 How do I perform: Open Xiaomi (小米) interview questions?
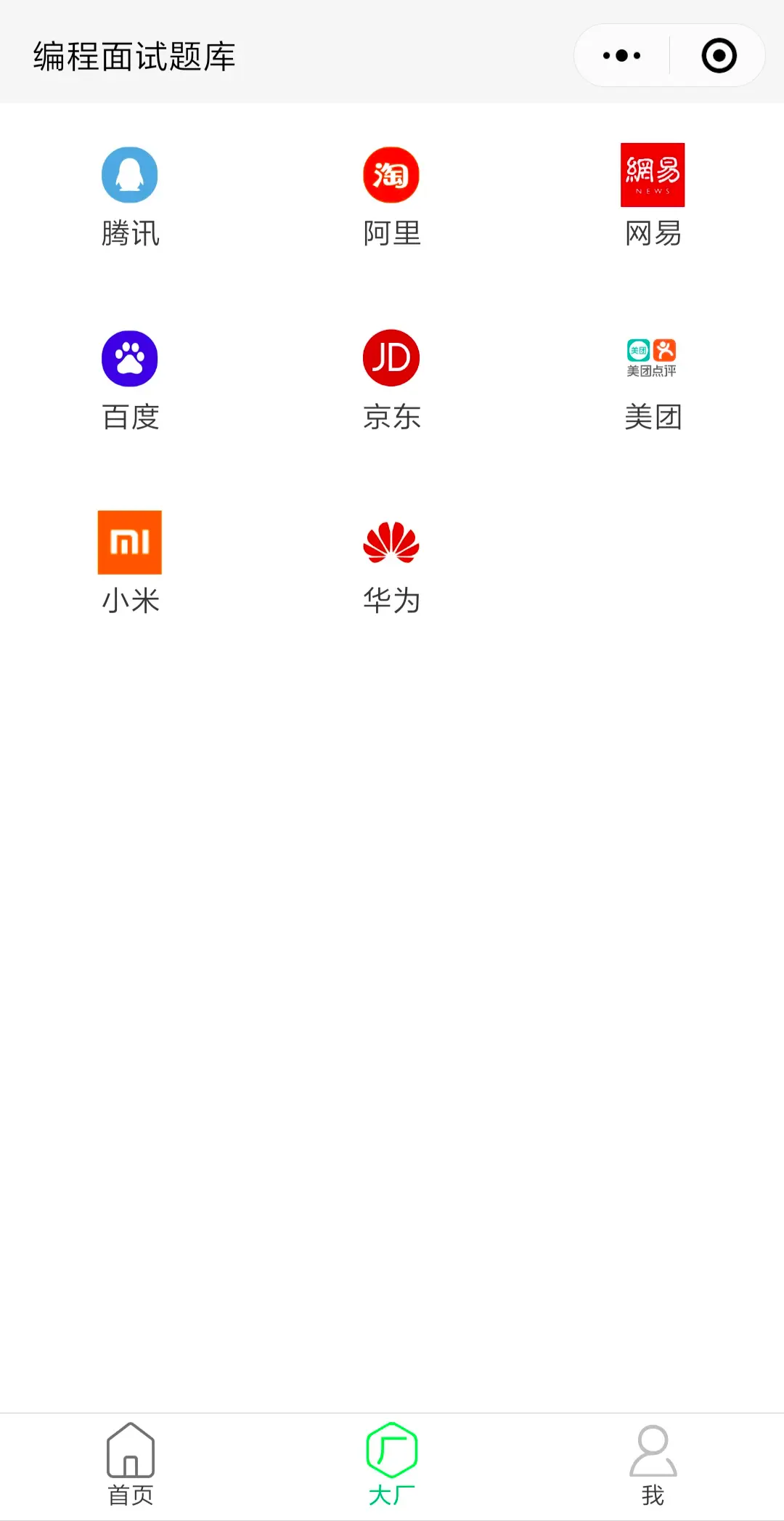point(130,564)
